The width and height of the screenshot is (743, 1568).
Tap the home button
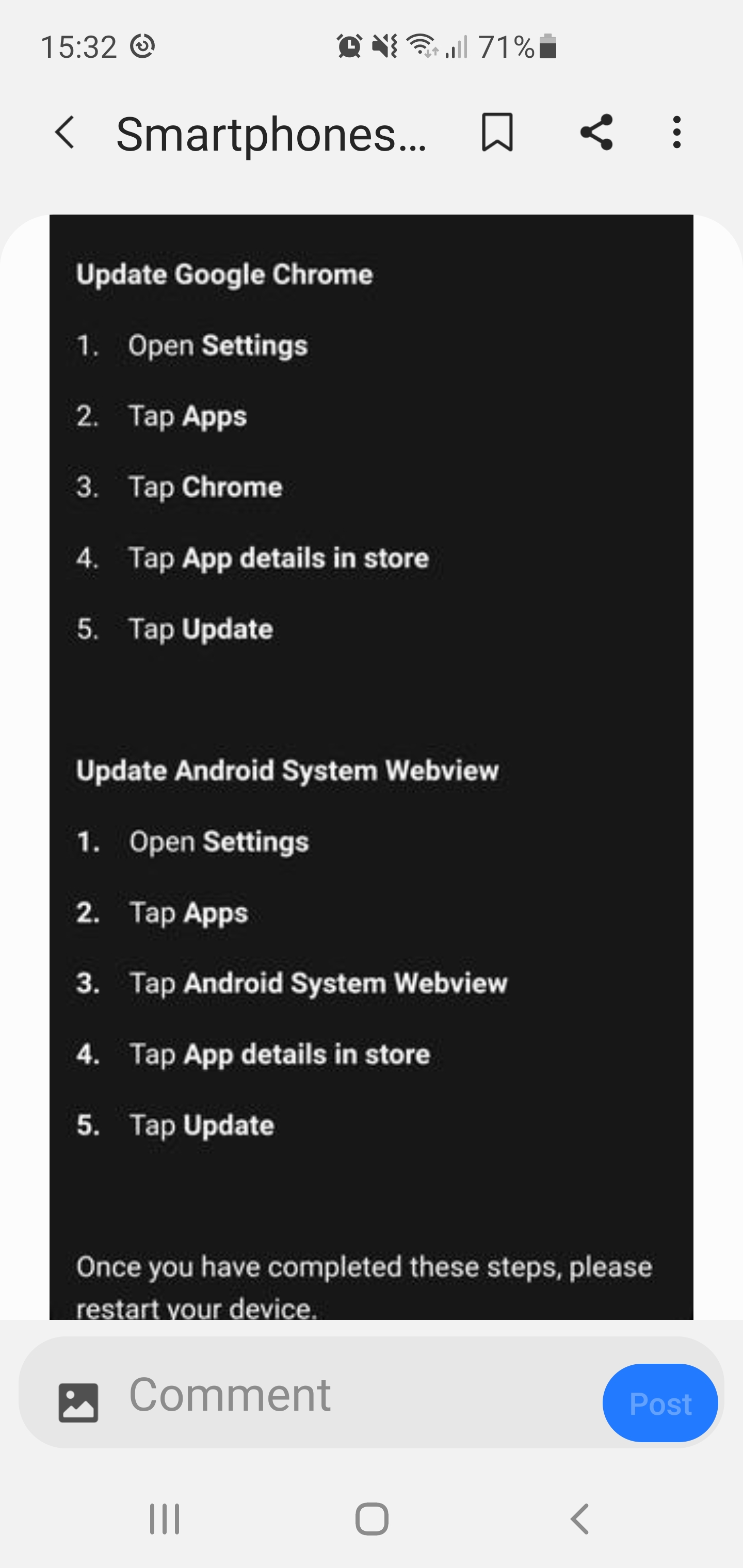[372, 1517]
